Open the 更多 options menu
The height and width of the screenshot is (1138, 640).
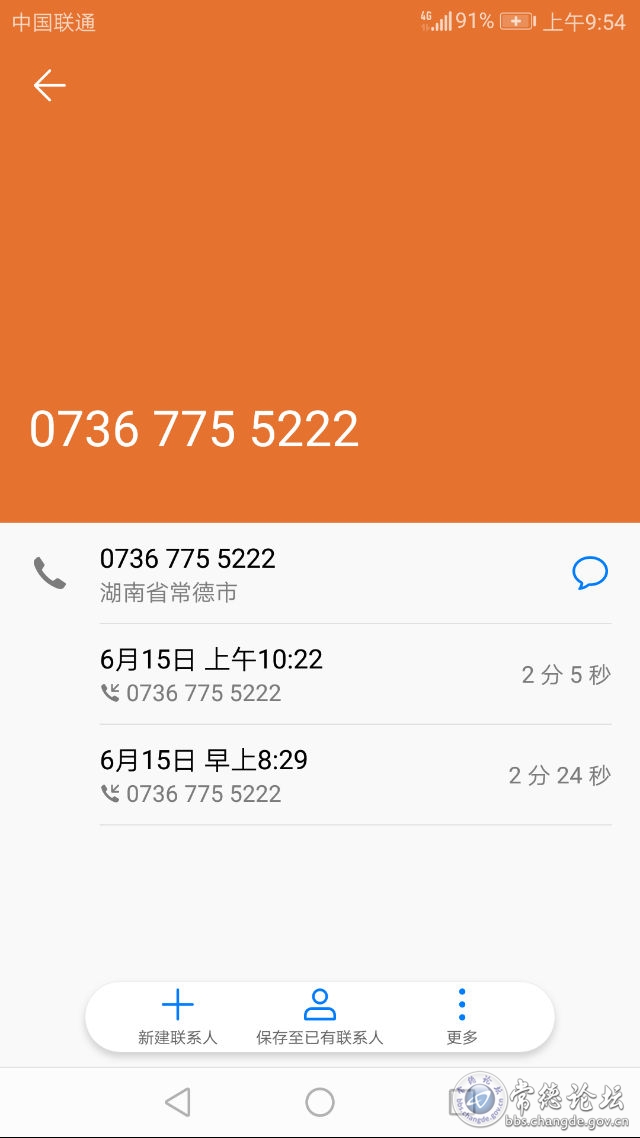(462, 1016)
